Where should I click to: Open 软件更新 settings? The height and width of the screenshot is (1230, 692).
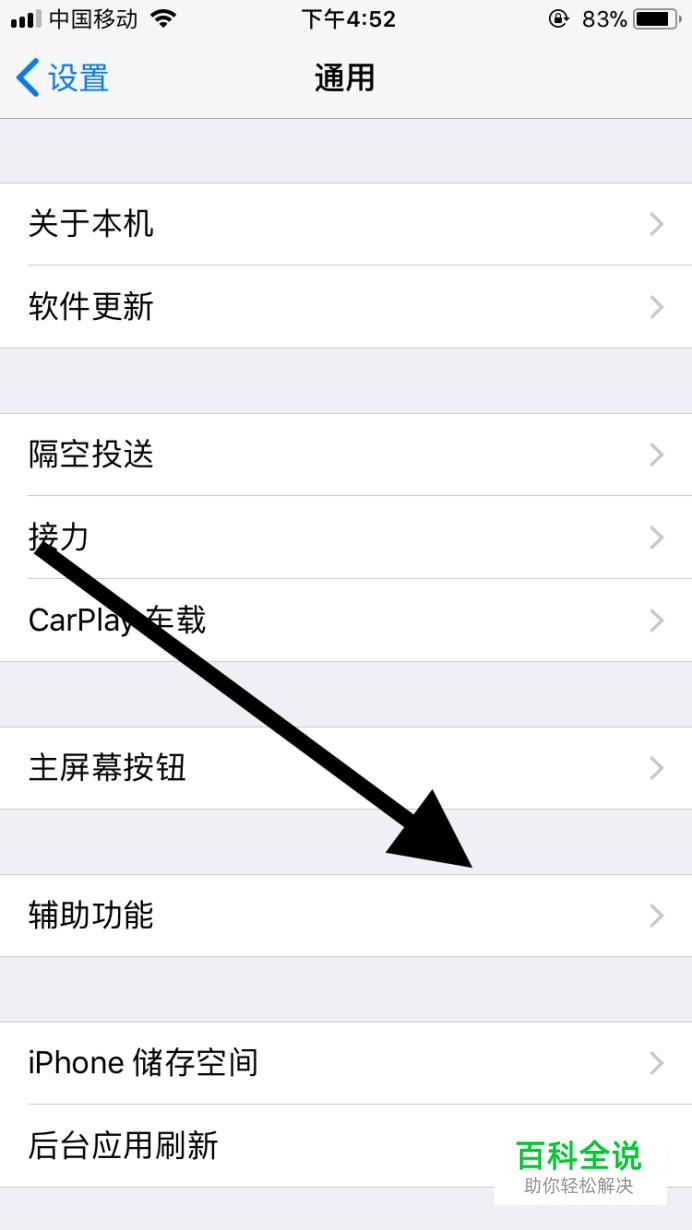(345, 307)
